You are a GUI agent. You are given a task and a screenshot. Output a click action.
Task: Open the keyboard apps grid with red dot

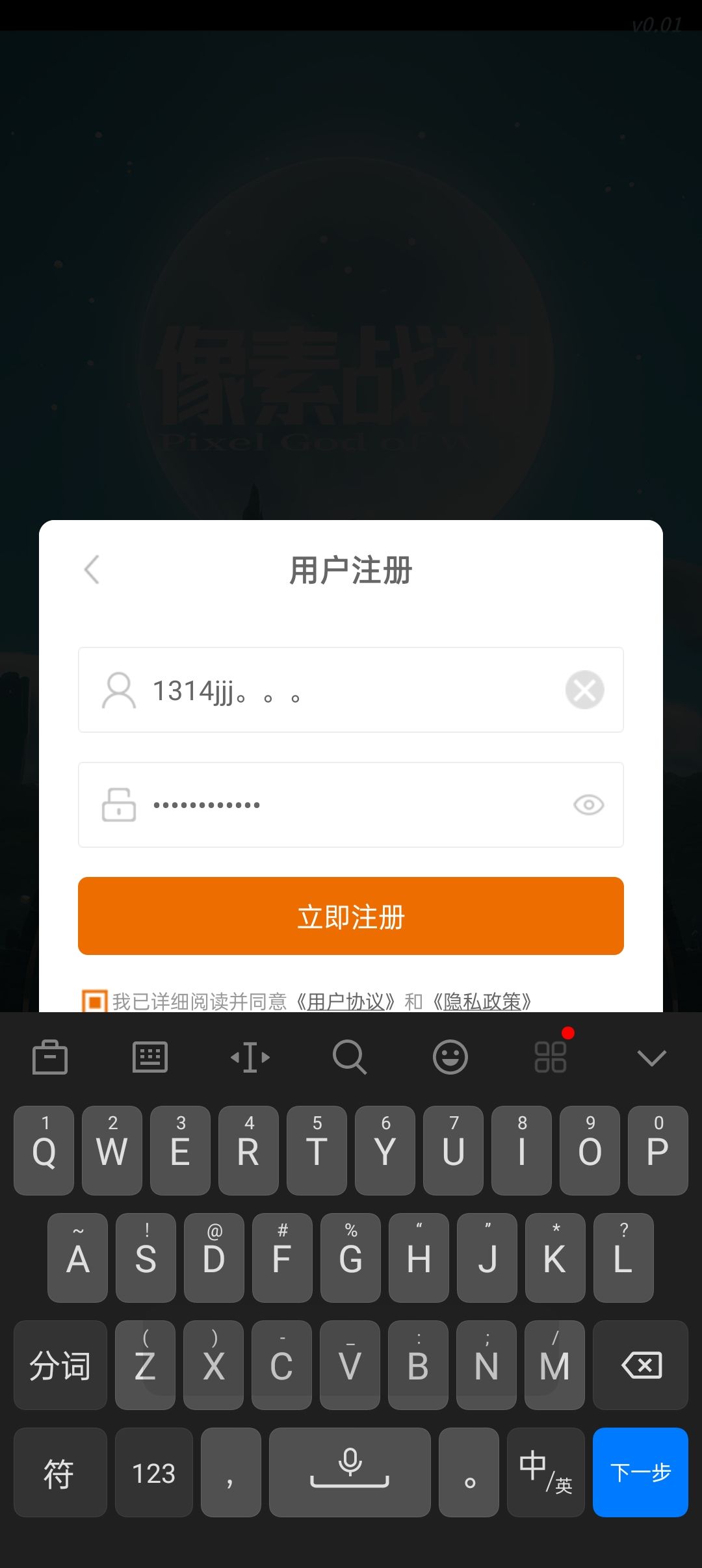(x=551, y=1056)
